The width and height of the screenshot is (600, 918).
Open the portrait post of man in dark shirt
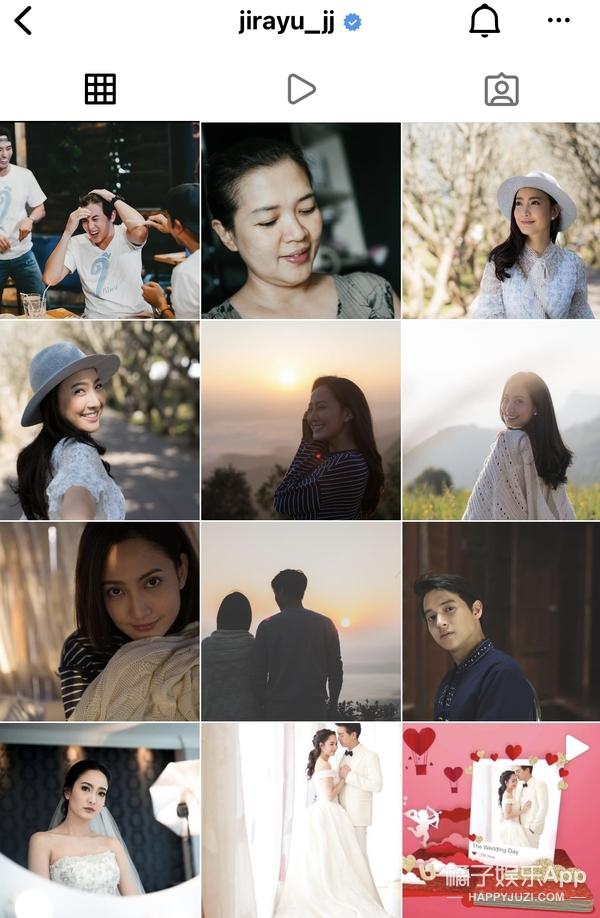(501, 621)
